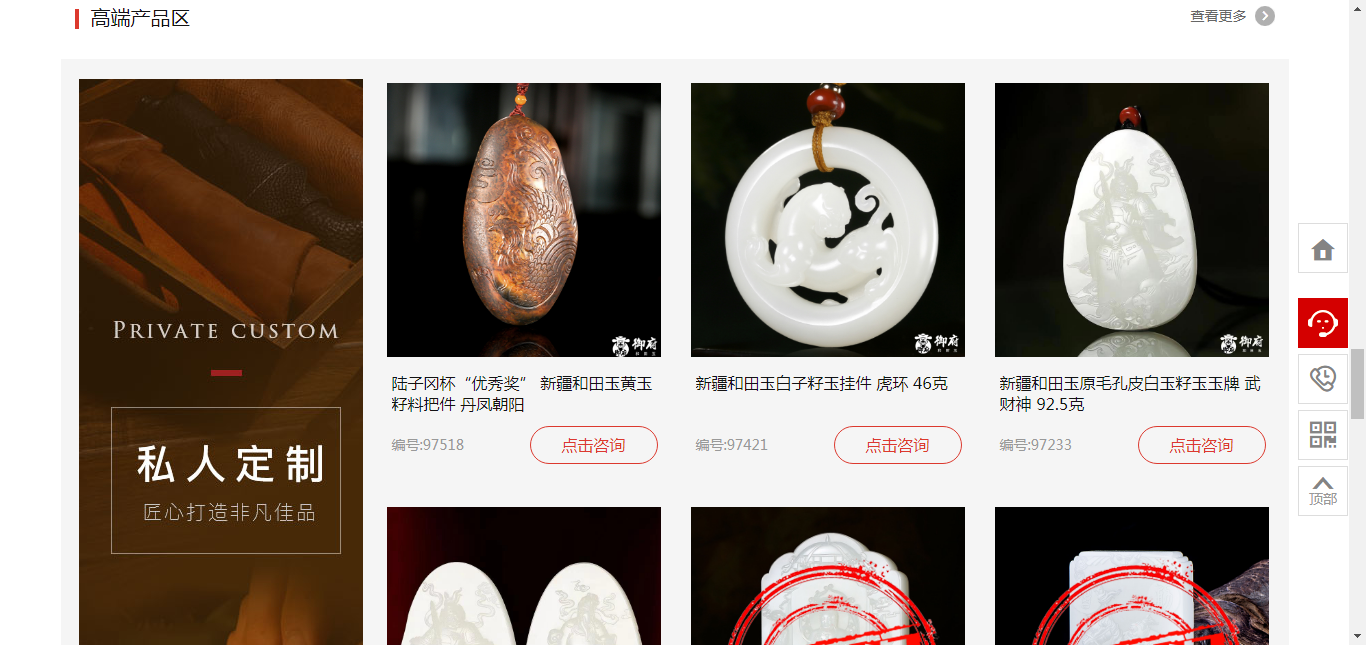Go to the home page icon

(x=1322, y=249)
